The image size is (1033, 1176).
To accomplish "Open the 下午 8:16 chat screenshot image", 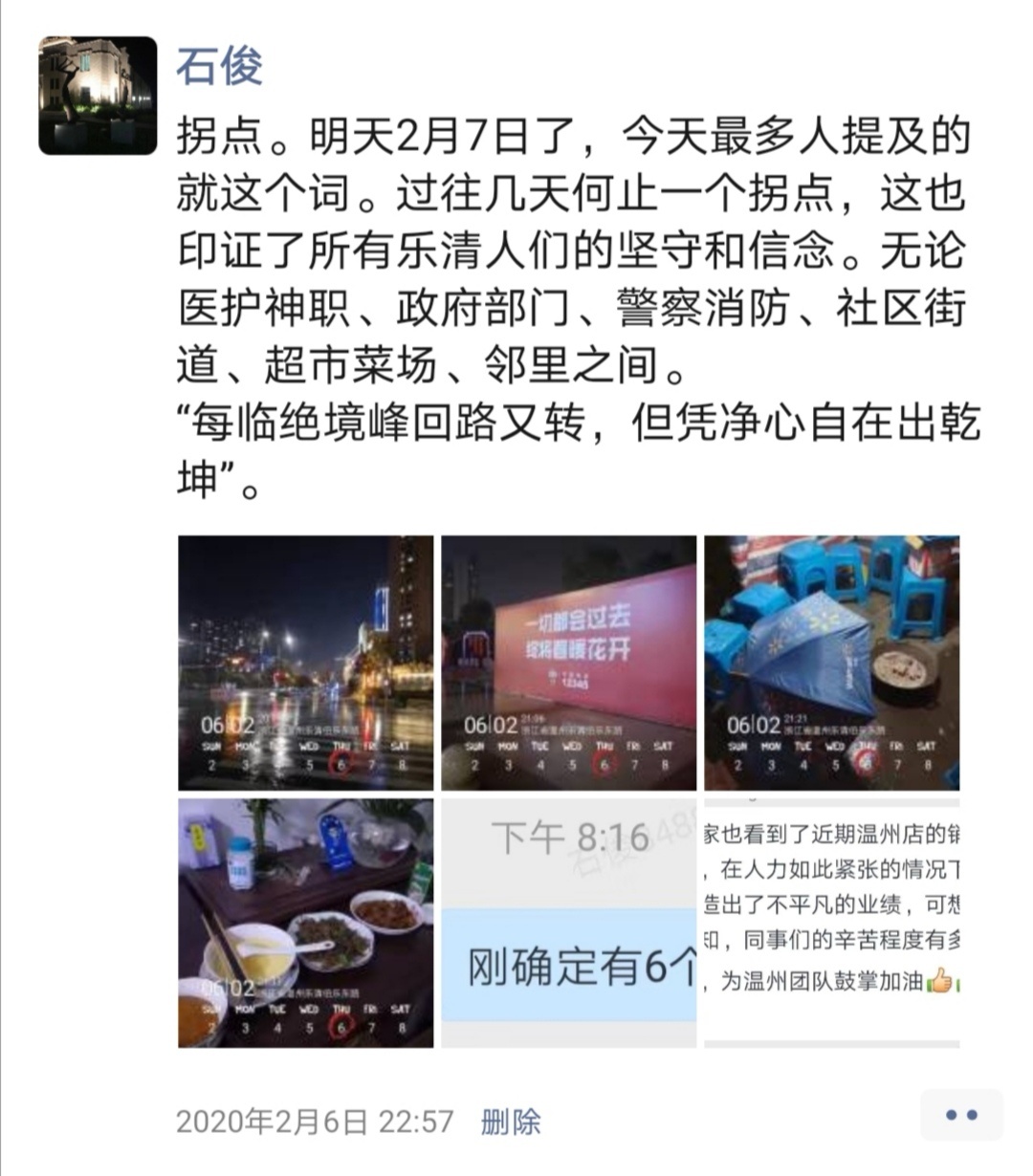I will pos(568,923).
